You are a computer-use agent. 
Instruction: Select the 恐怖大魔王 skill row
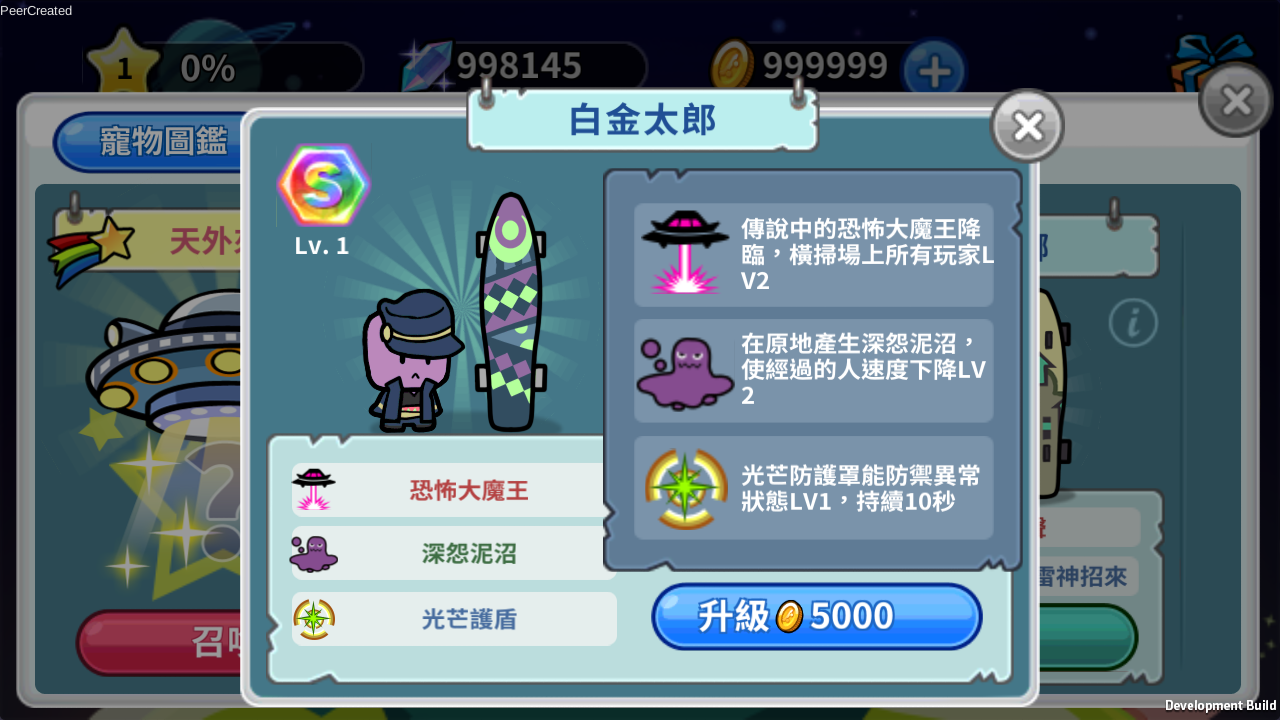[x=453, y=490]
